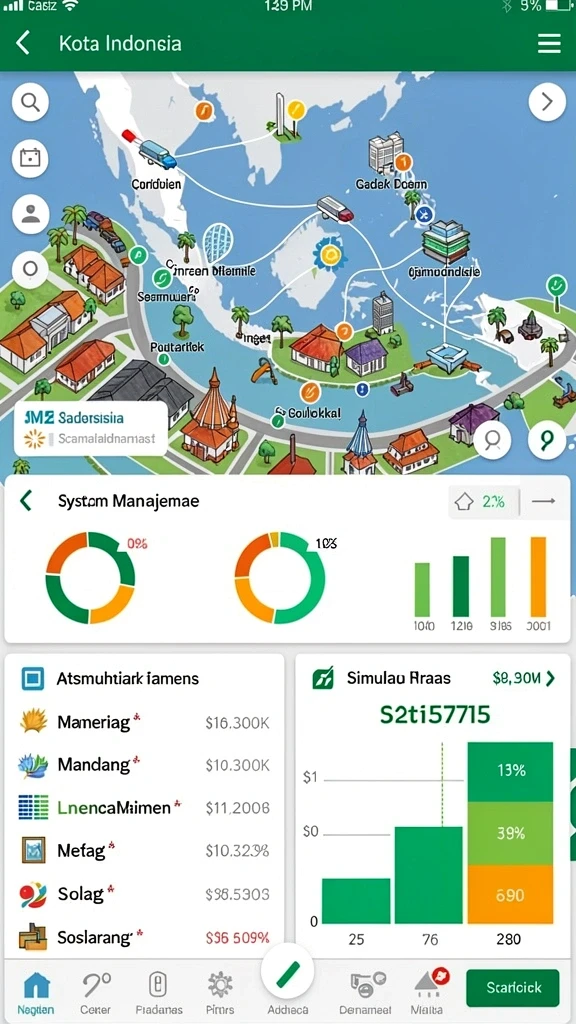Switch to the Negtian home tab

[36, 993]
